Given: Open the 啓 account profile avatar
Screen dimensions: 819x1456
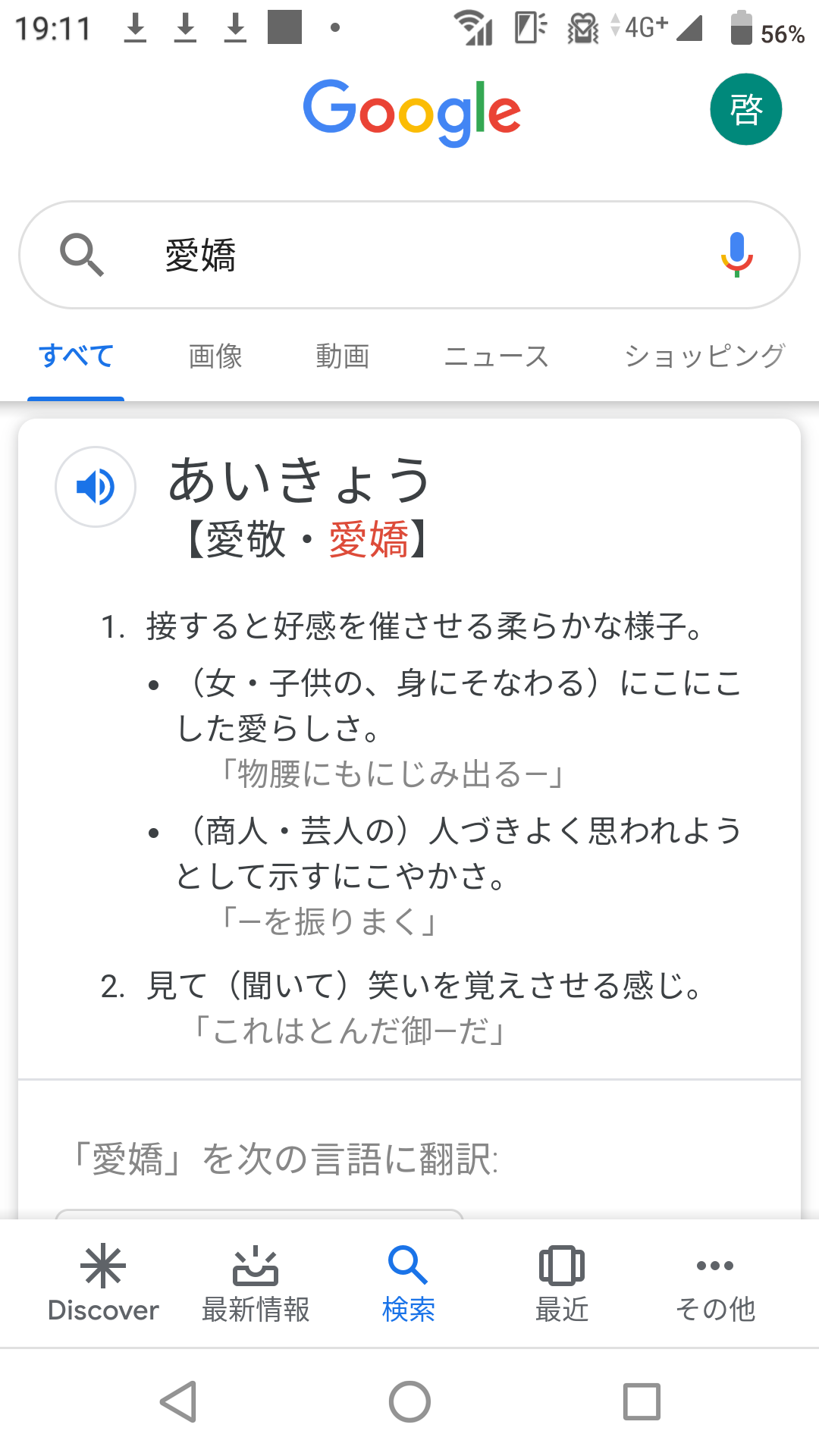Looking at the screenshot, I should 745,109.
